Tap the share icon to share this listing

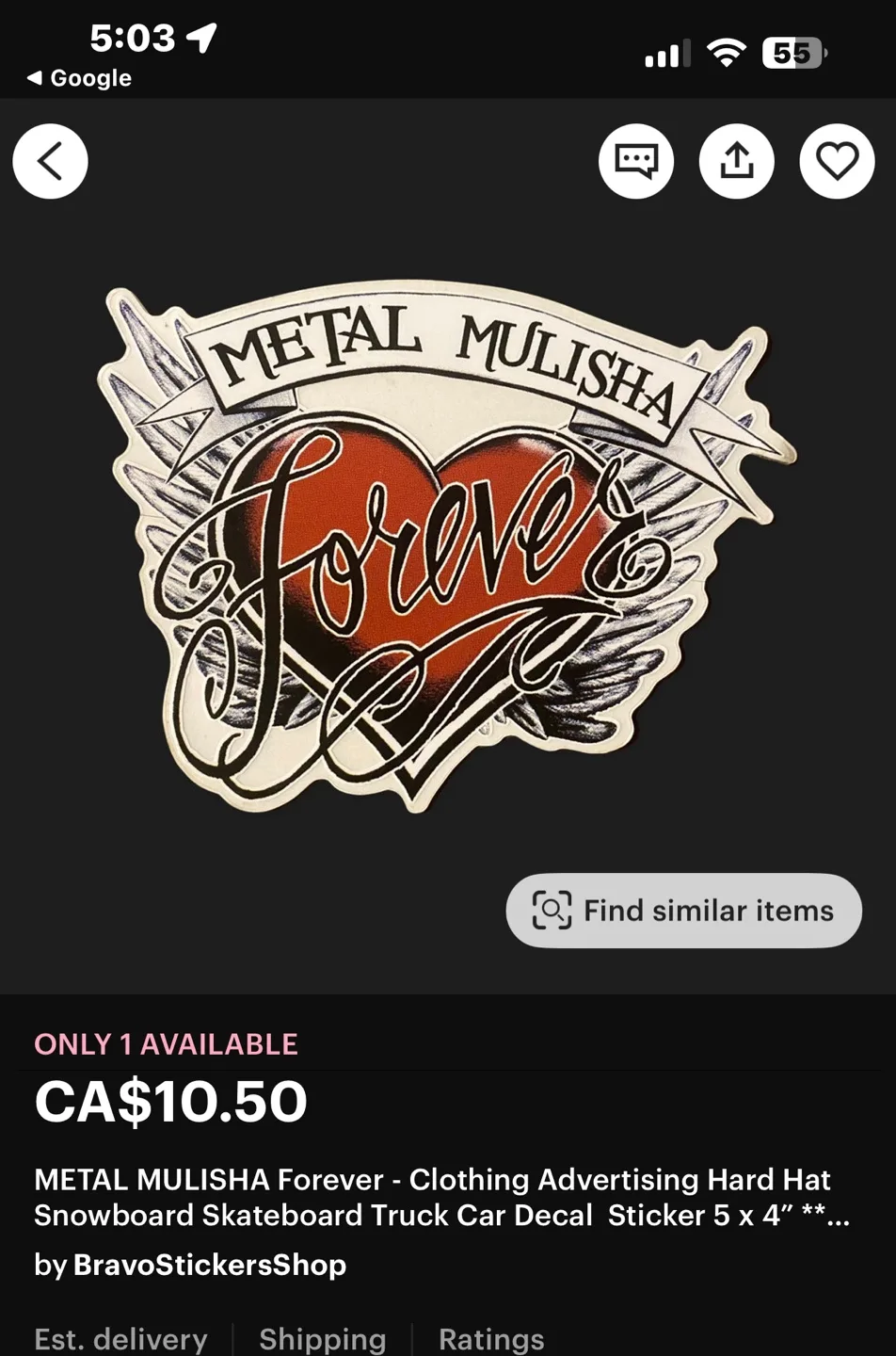736,160
